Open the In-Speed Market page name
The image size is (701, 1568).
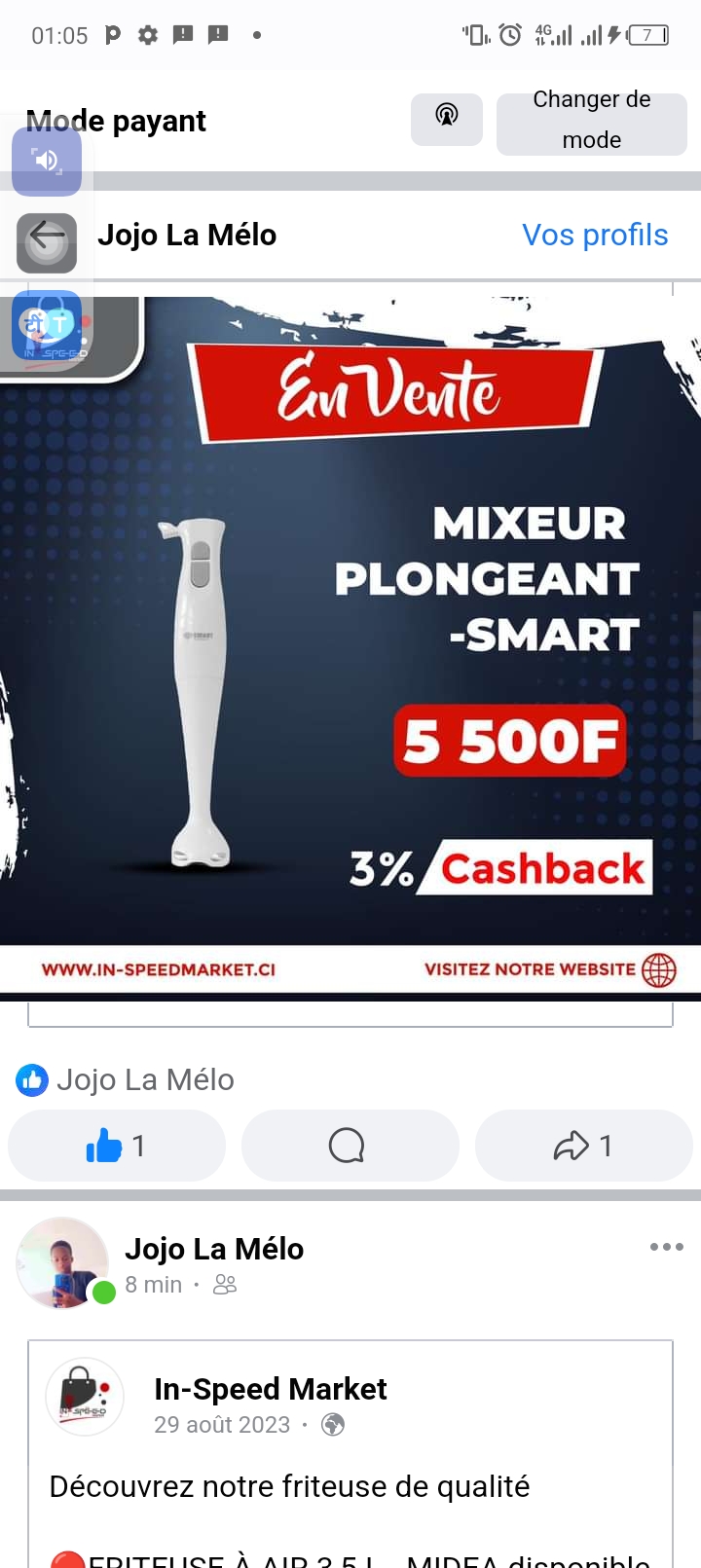(x=271, y=1389)
